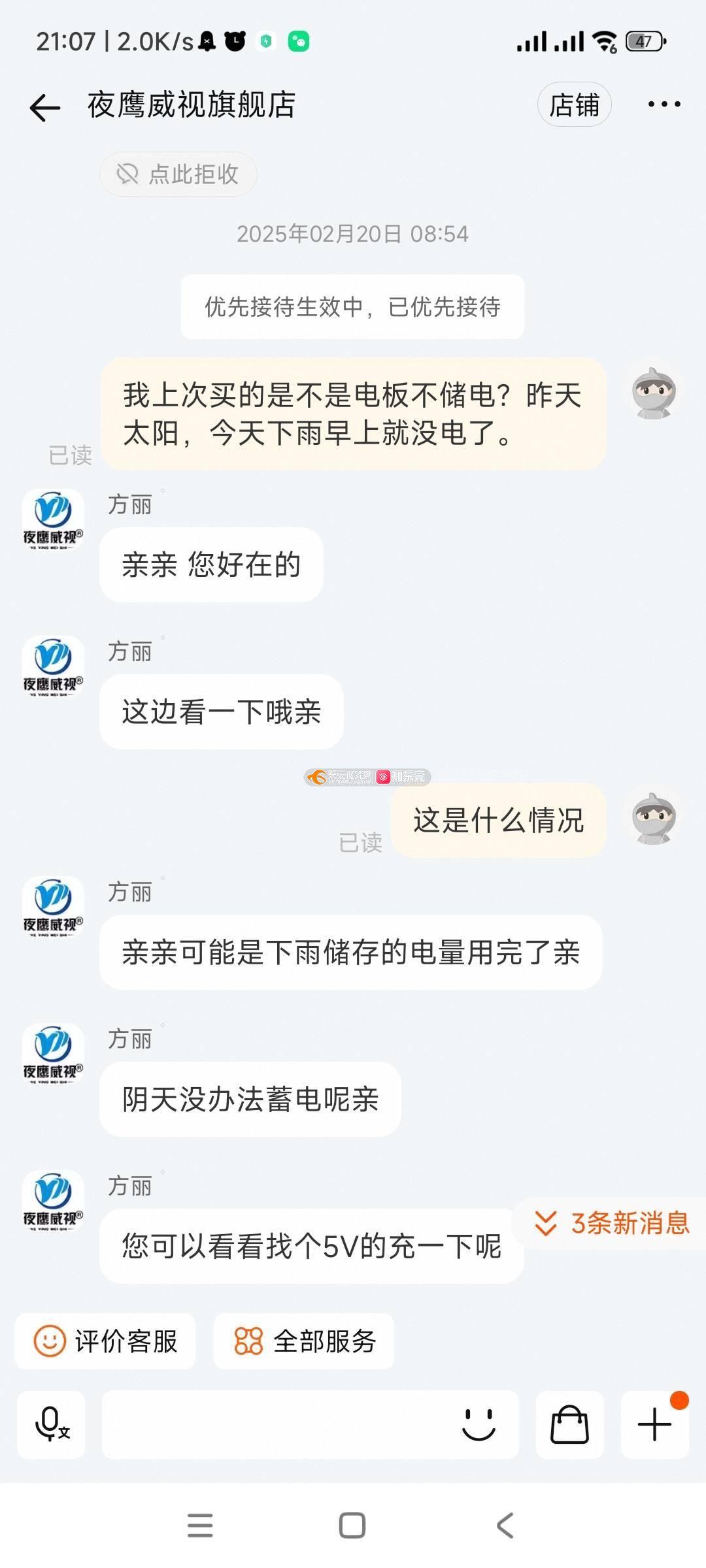The image size is (706, 1568).
Task: Open system recent apps menu
Action: [200, 1526]
